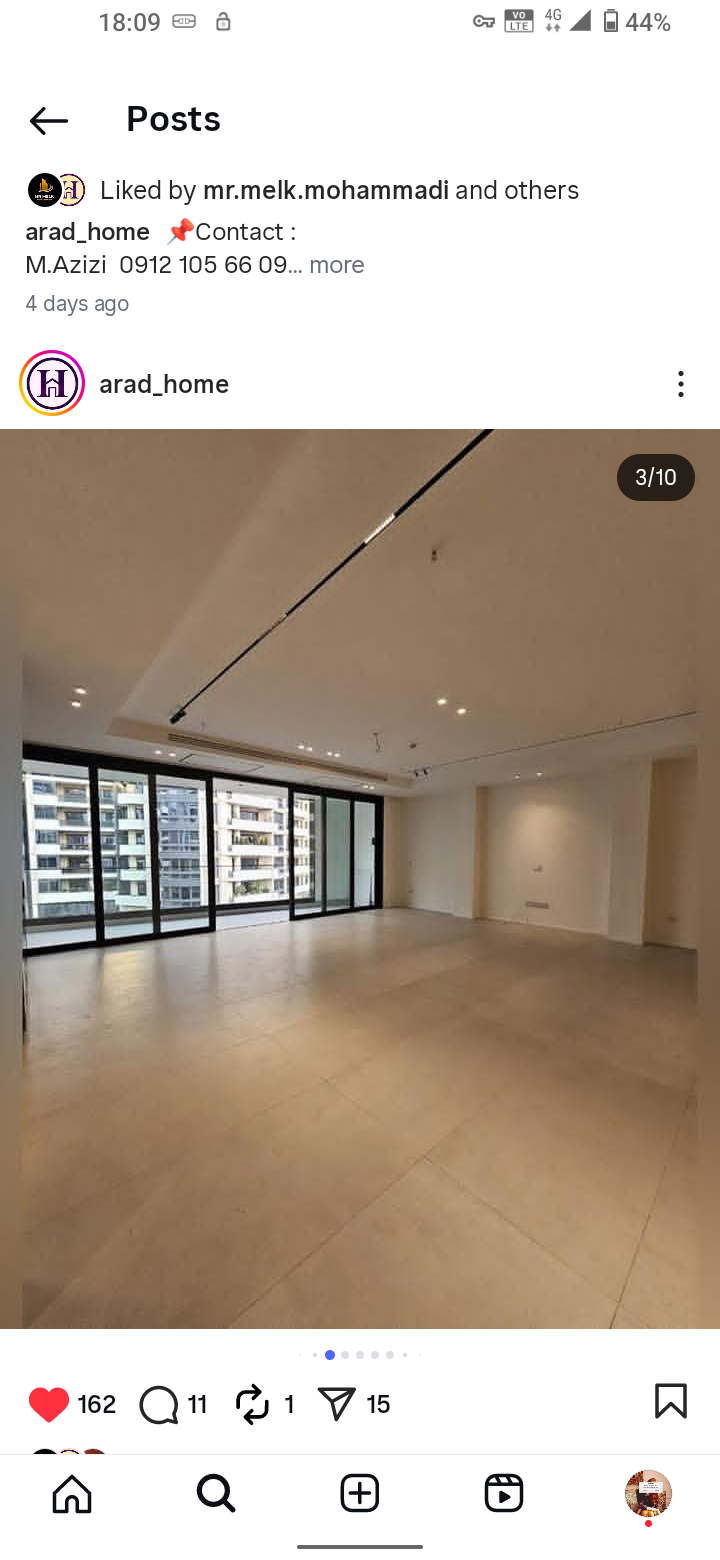Image resolution: width=720 pixels, height=1560 pixels.
Task: View the apartment photo in the post
Action: (360, 878)
